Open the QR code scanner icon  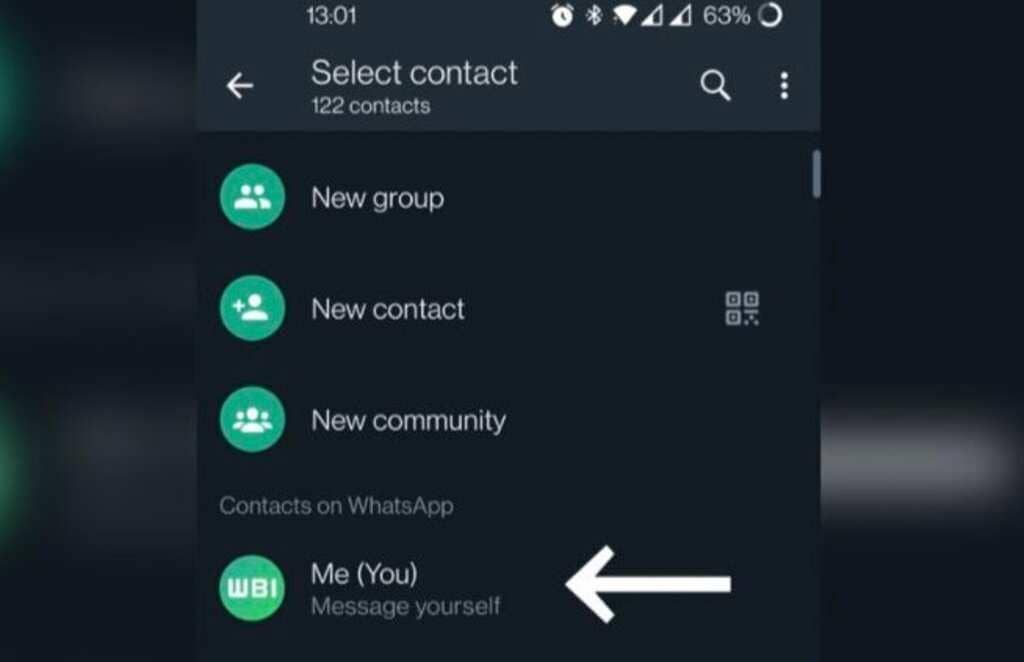(x=742, y=309)
